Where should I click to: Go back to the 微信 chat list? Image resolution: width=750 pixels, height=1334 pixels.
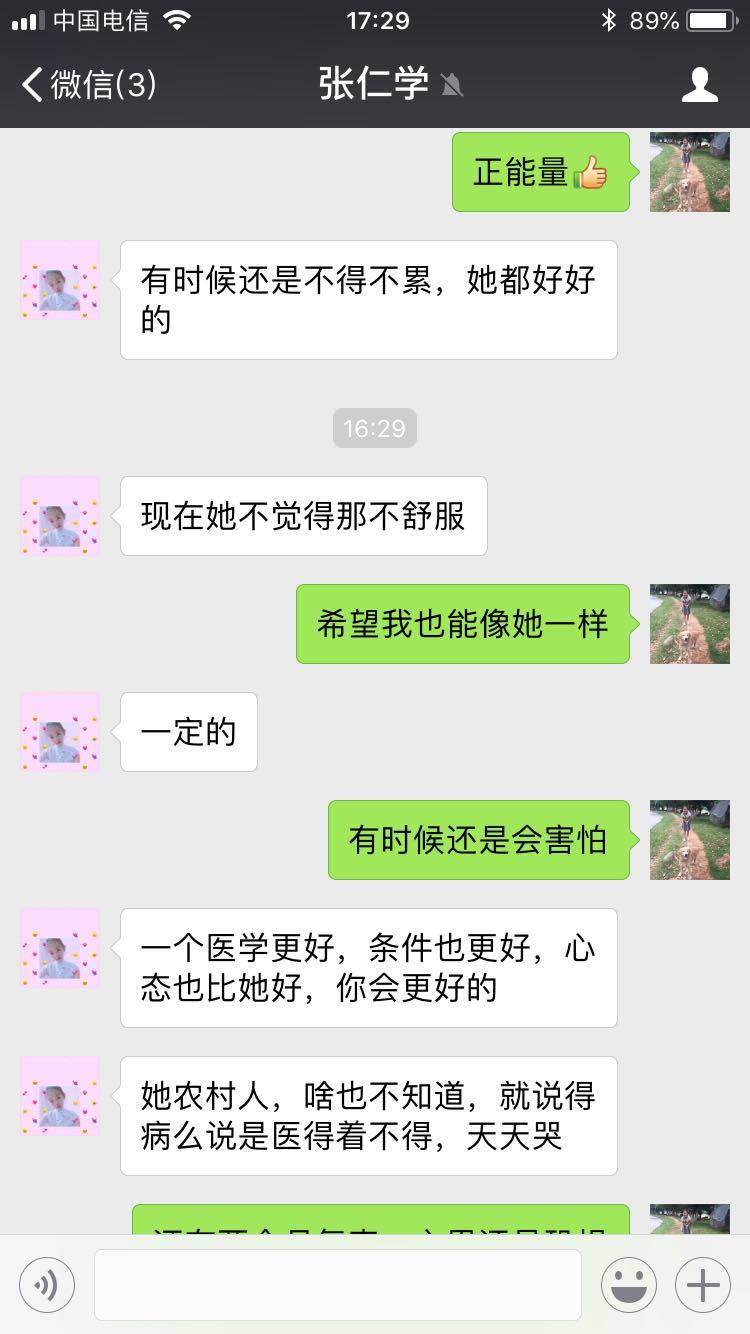click(x=88, y=85)
